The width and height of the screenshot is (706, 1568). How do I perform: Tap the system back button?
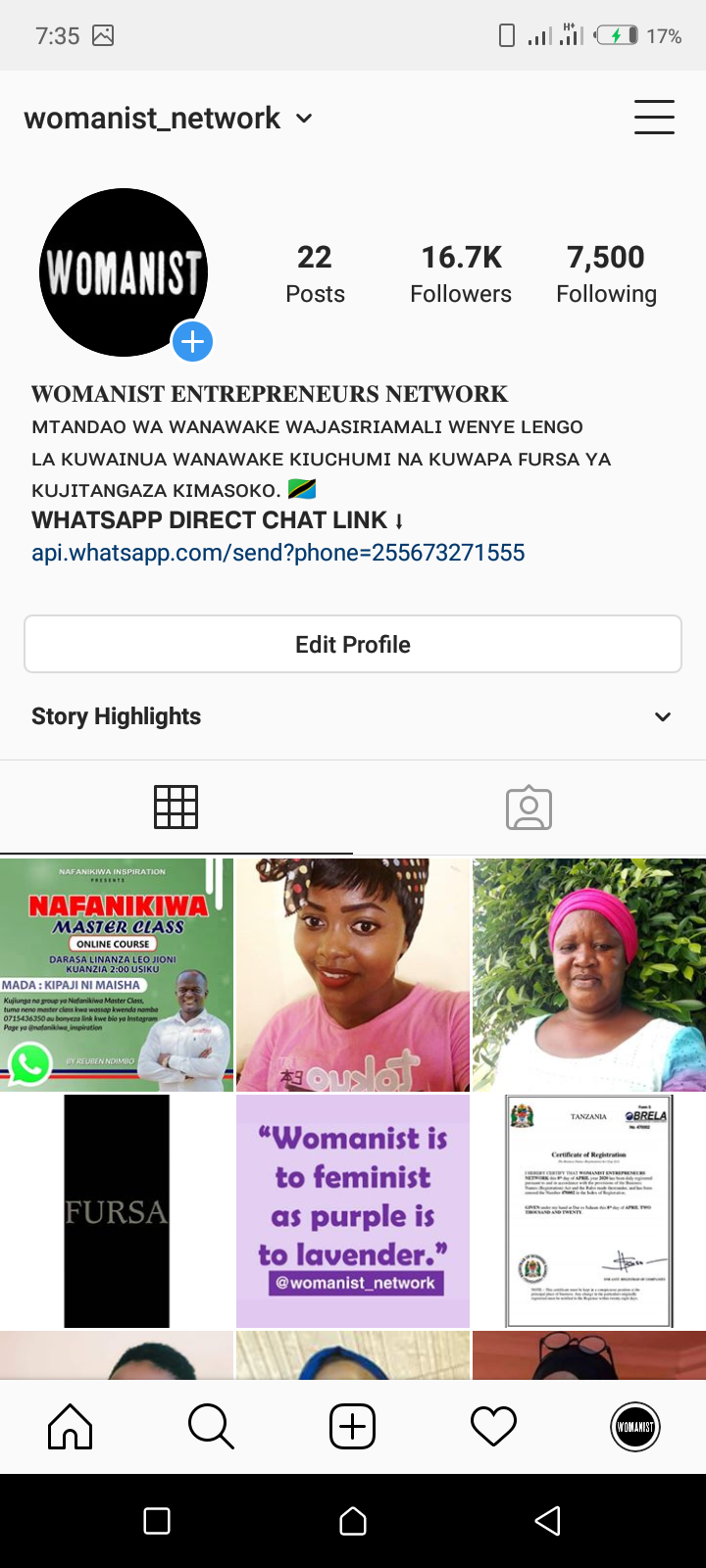click(548, 1521)
